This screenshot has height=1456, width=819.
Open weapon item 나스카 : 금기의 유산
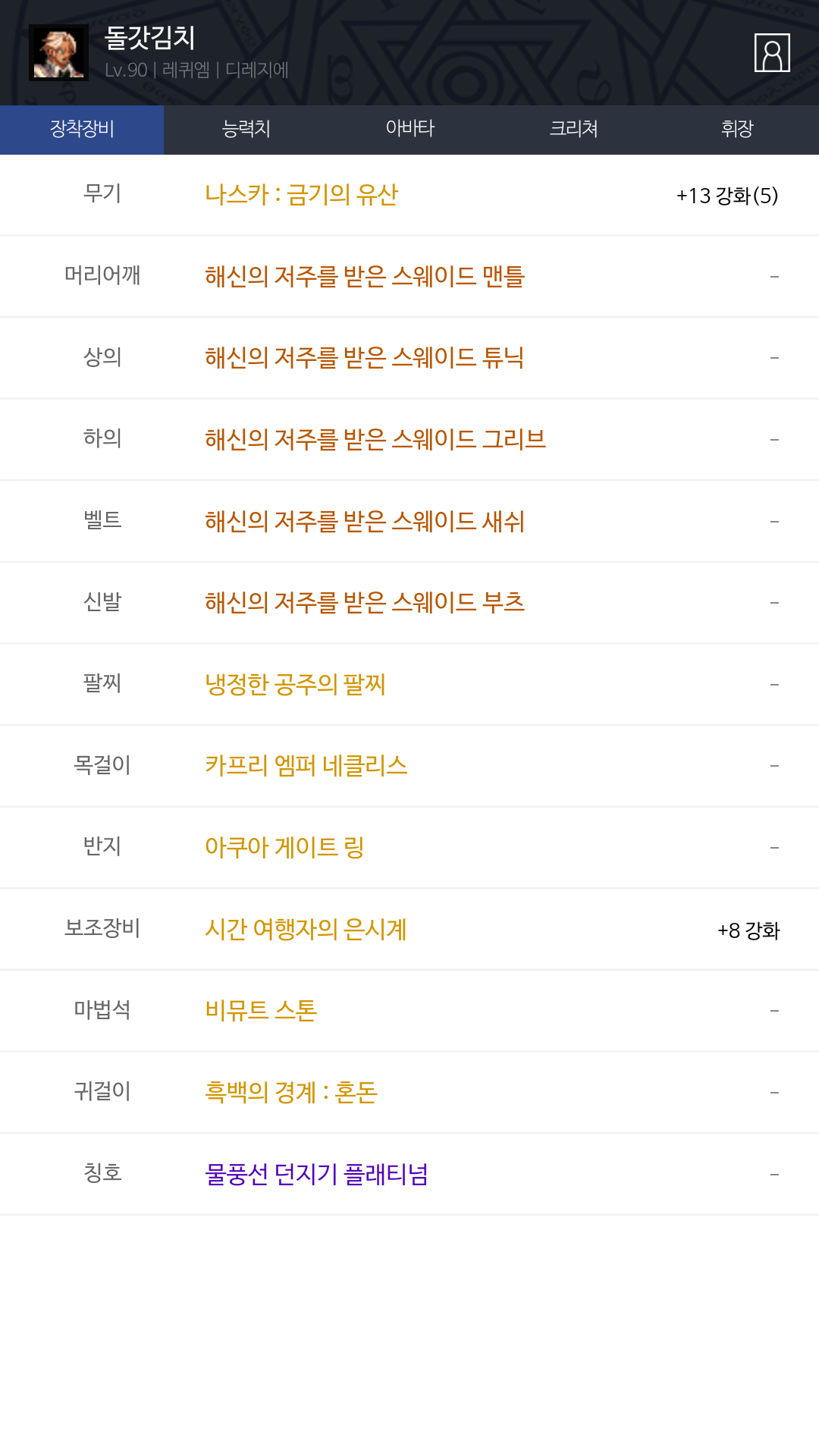pyautogui.click(x=301, y=195)
